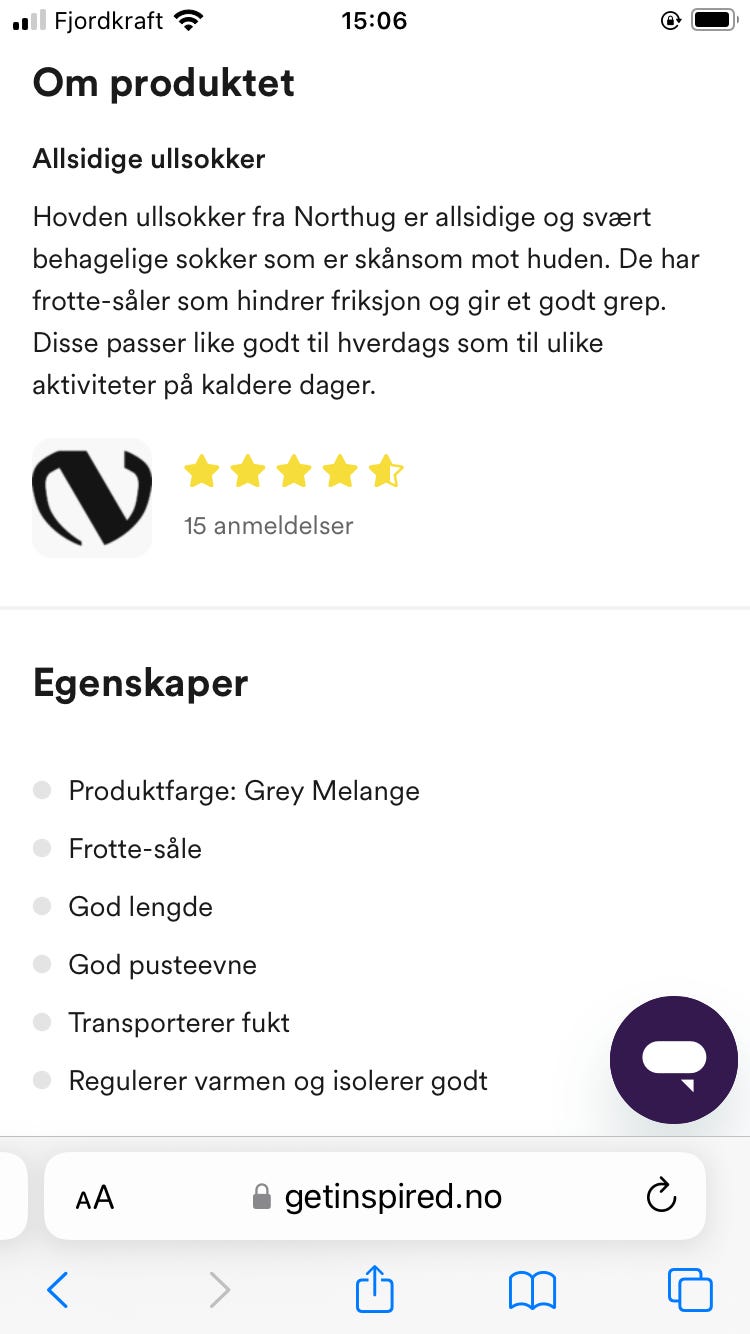Tap the Northug brand logo
The image size is (750, 1334).
point(91,497)
